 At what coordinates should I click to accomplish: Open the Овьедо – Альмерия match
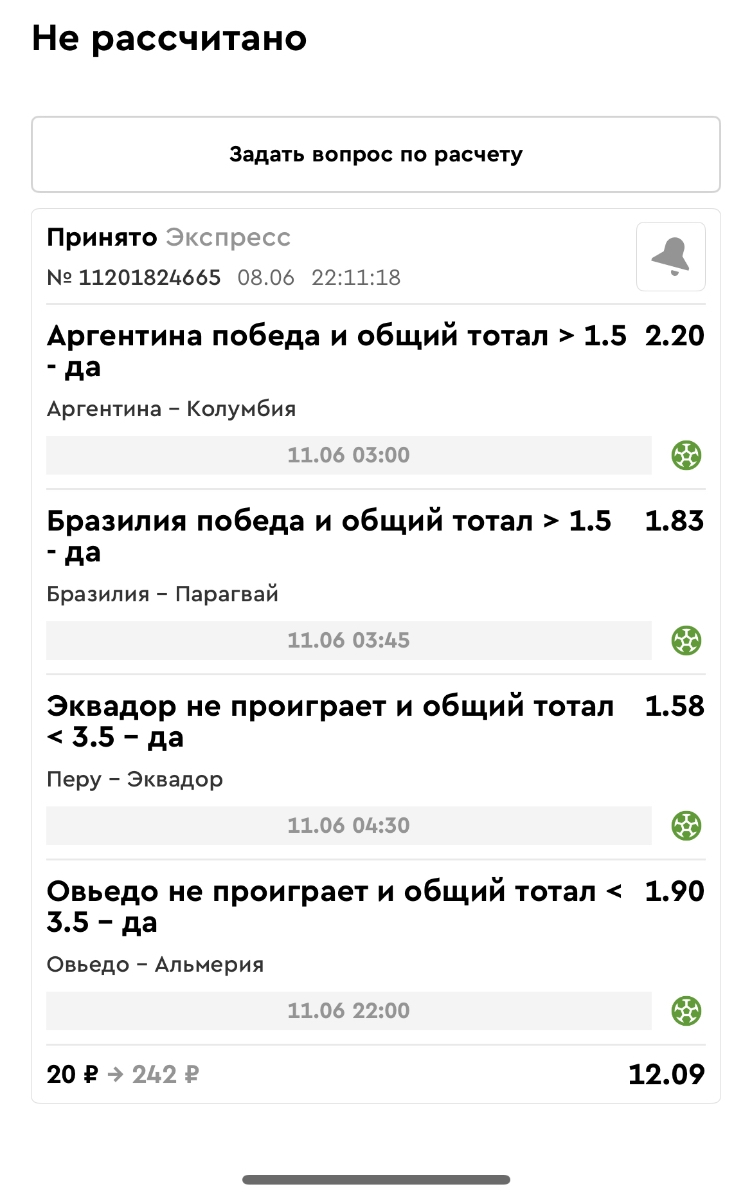155,964
